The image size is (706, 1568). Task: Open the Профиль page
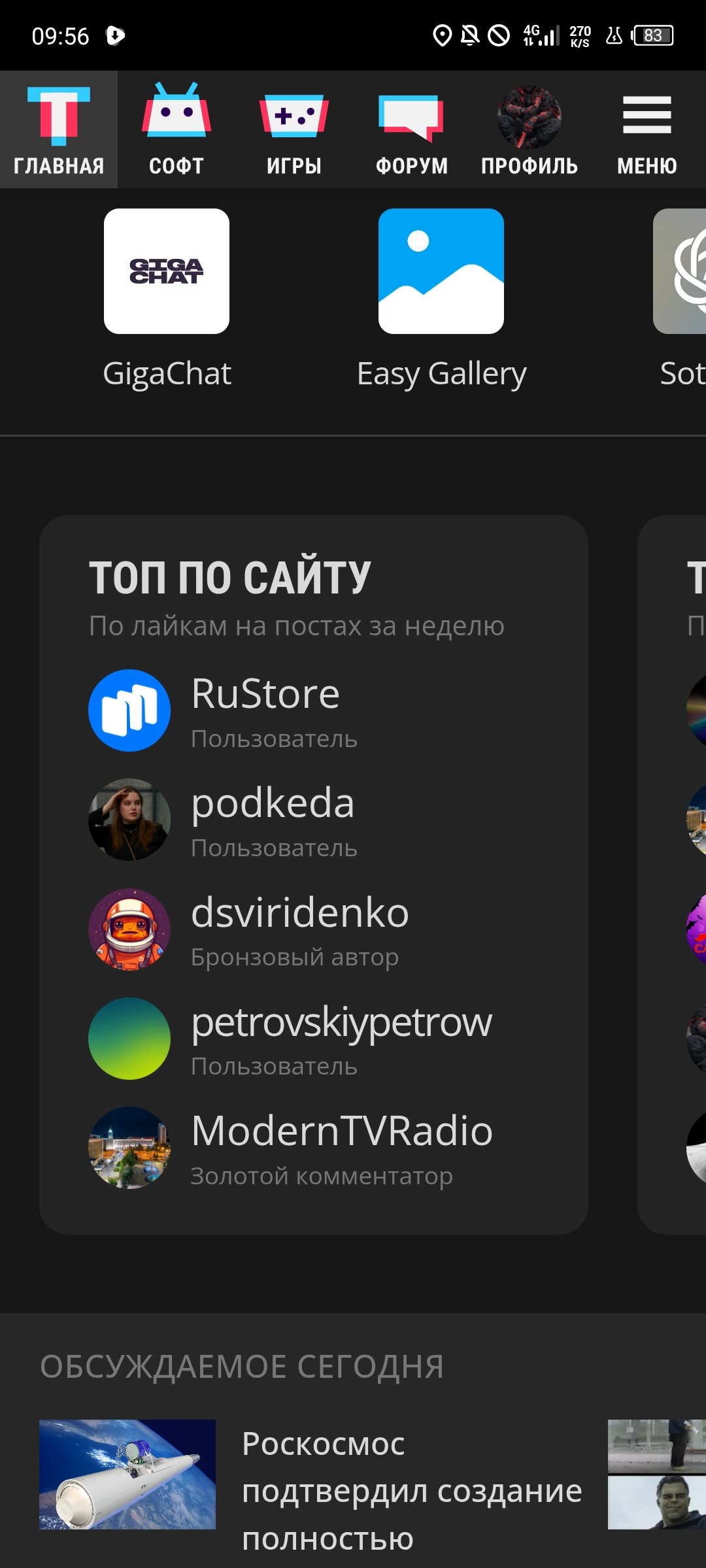click(x=529, y=130)
